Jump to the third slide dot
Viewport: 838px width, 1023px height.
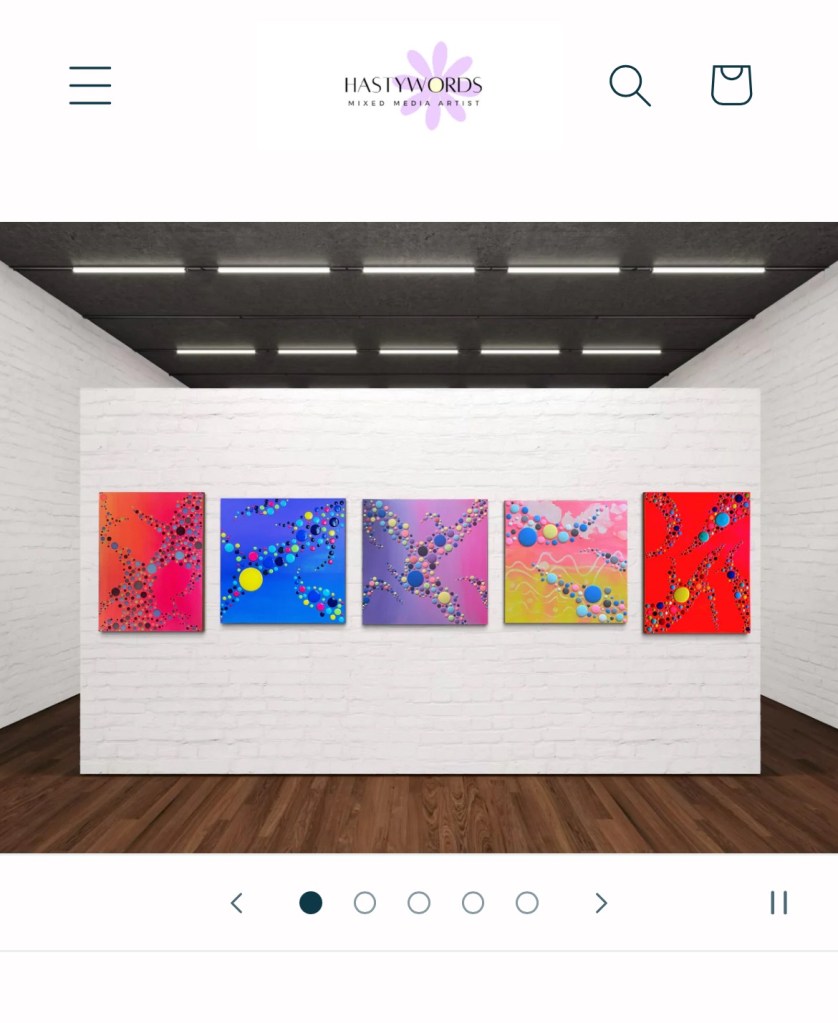pyautogui.click(x=419, y=903)
